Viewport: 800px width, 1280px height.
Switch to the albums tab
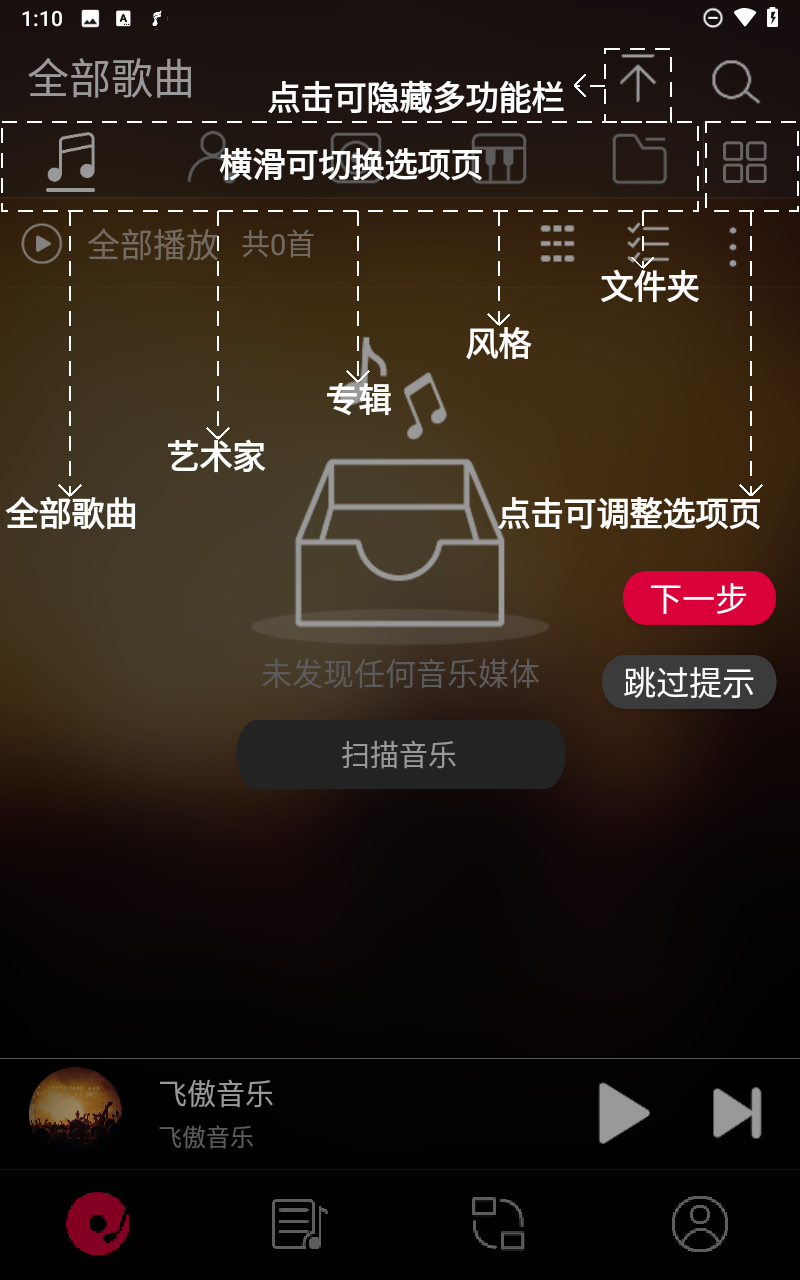356,158
